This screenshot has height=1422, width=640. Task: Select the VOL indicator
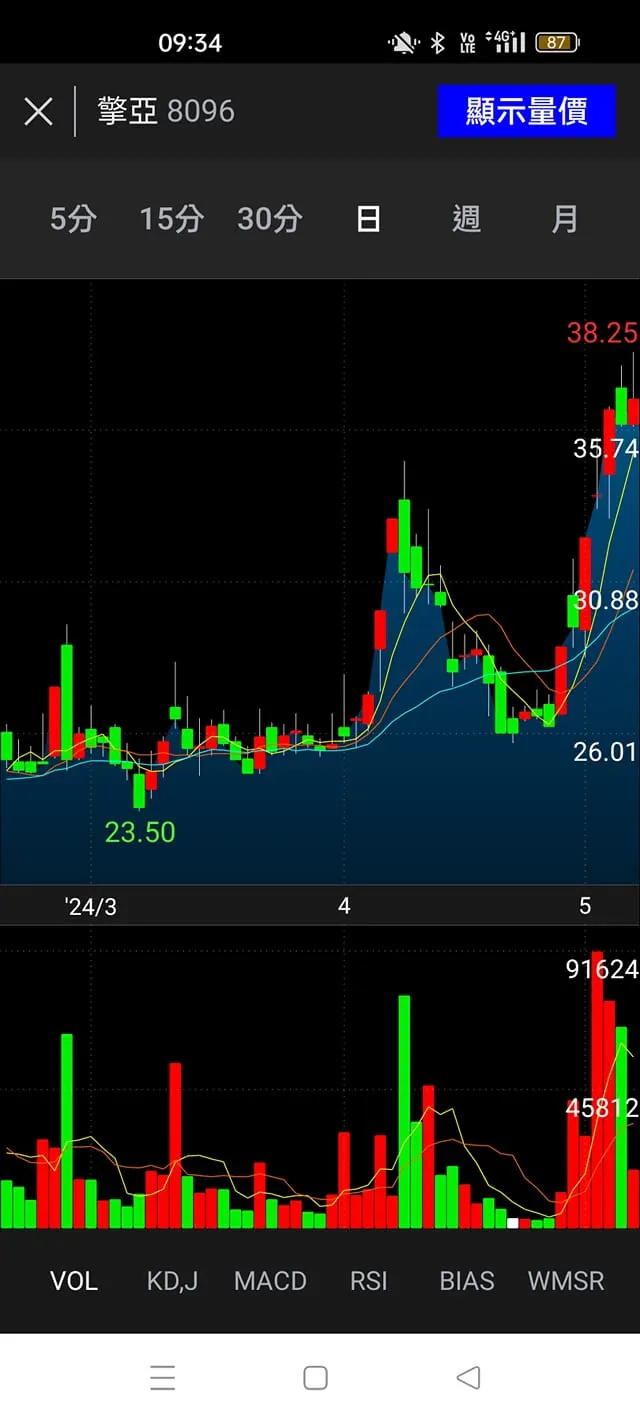tap(74, 1281)
